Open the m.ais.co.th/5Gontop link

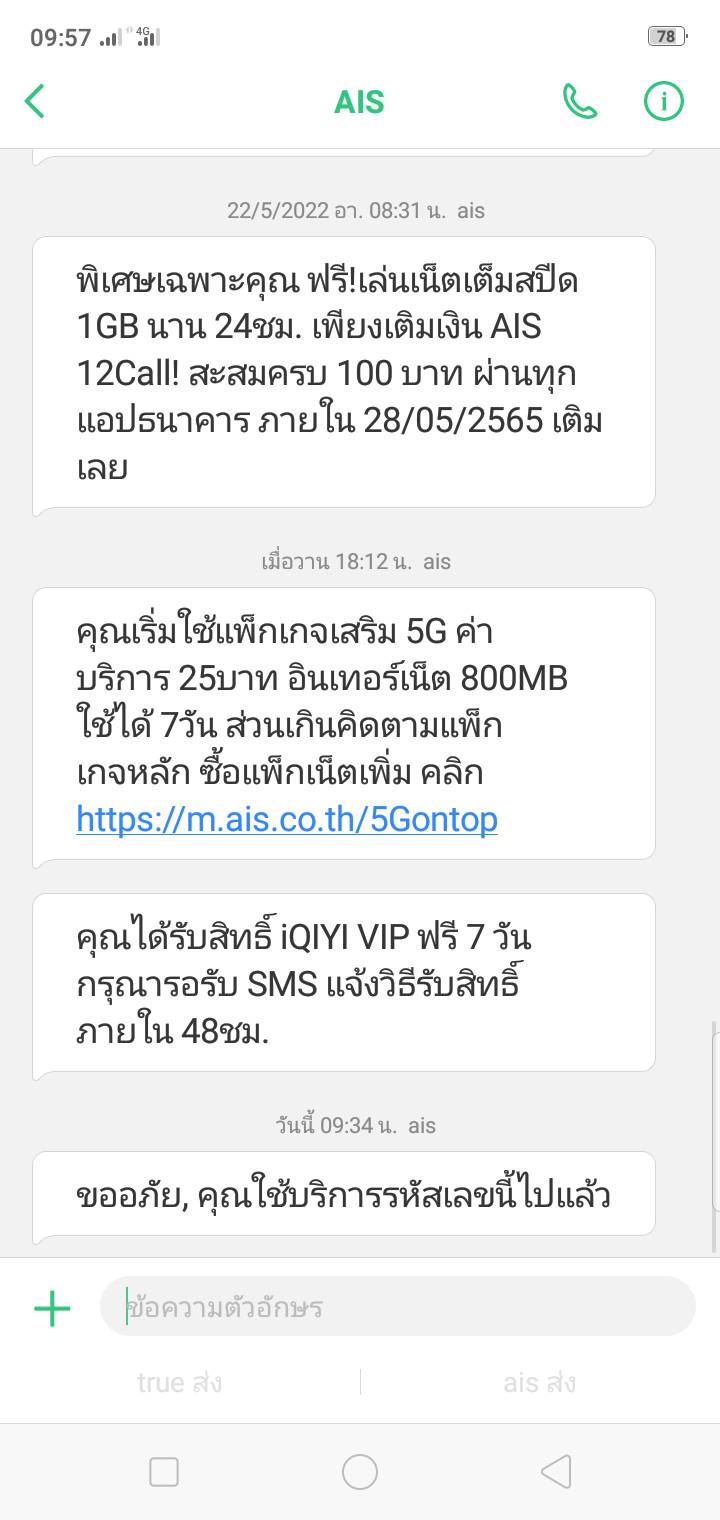287,820
